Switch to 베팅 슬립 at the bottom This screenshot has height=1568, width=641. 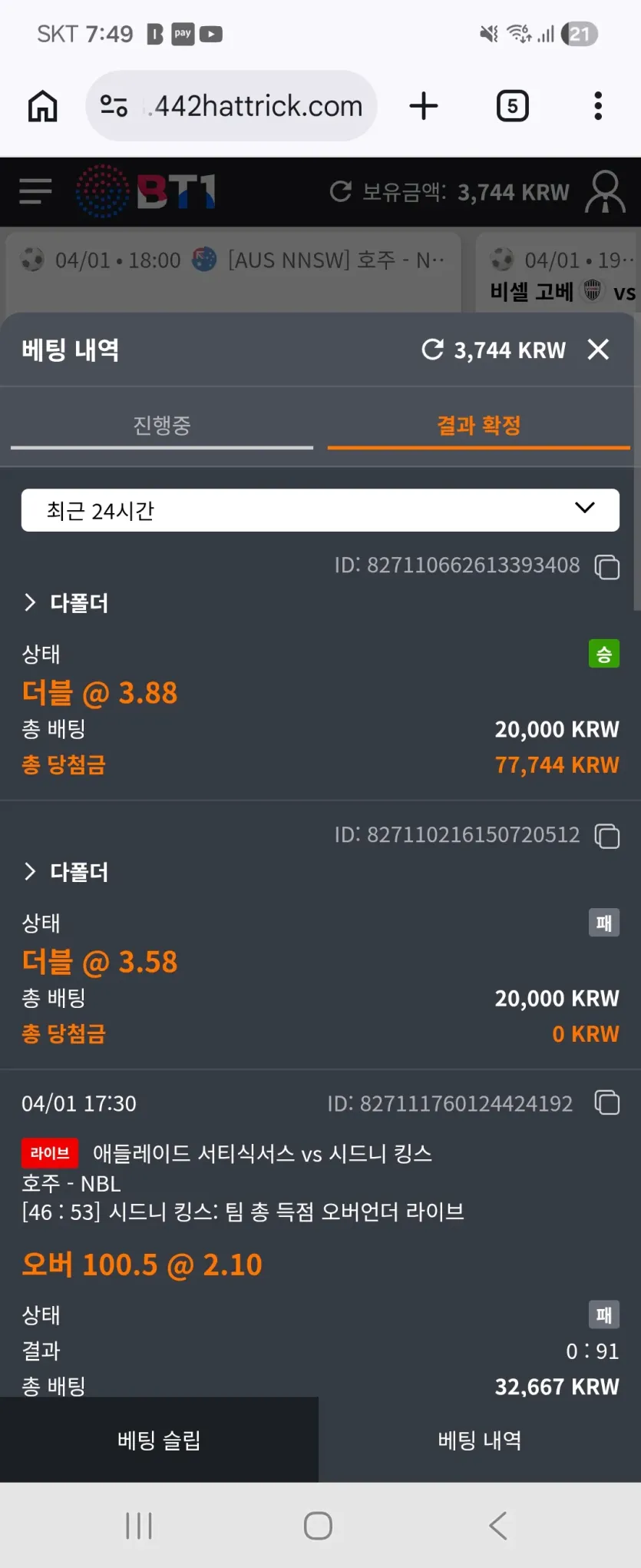159,1440
